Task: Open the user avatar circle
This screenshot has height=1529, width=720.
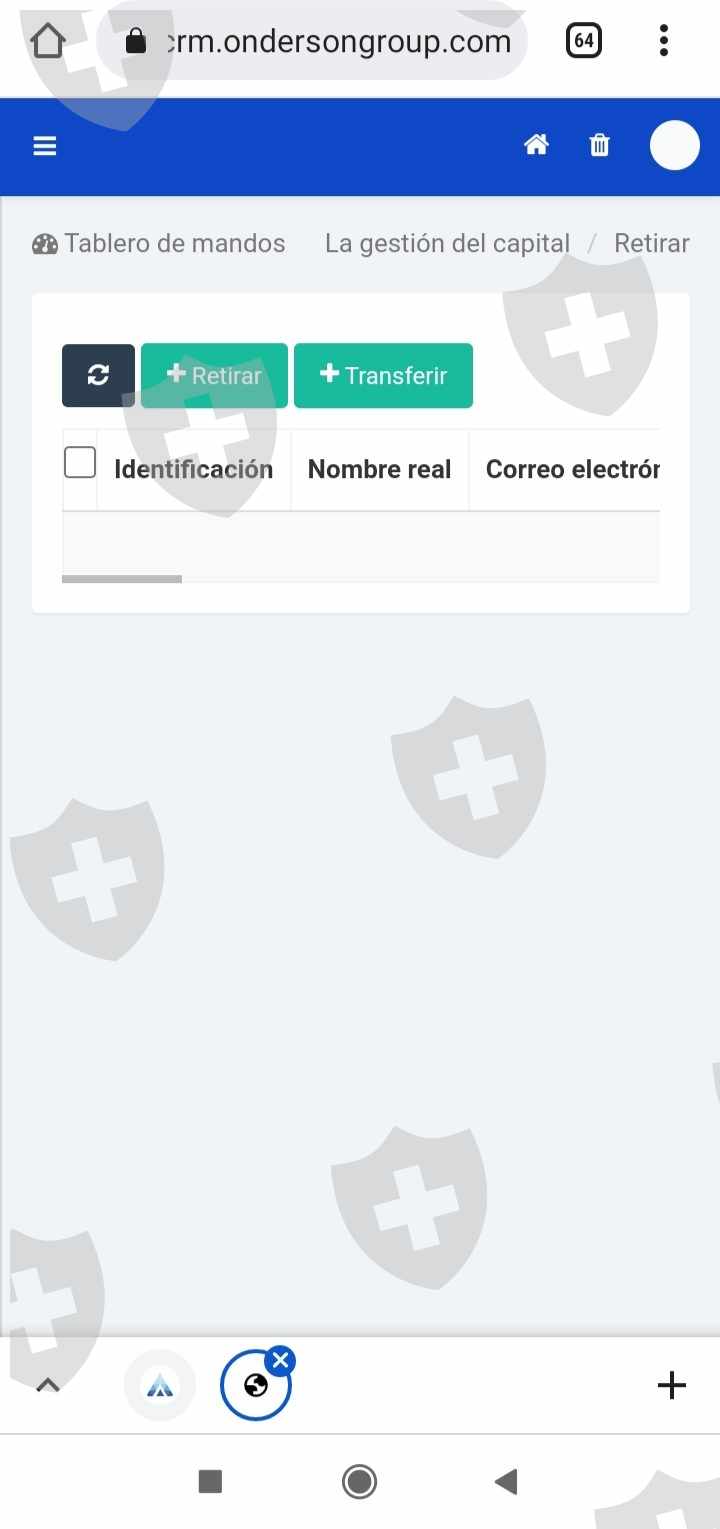Action: (x=674, y=145)
